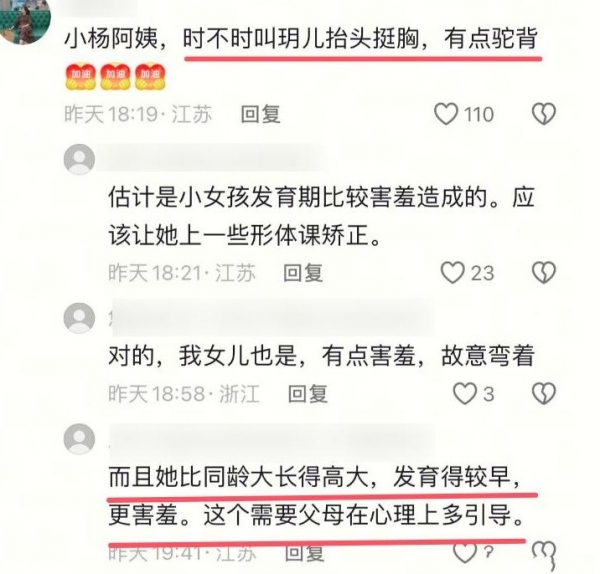
Task: Open the avatar of the 18:58 replier
Action: [78, 318]
